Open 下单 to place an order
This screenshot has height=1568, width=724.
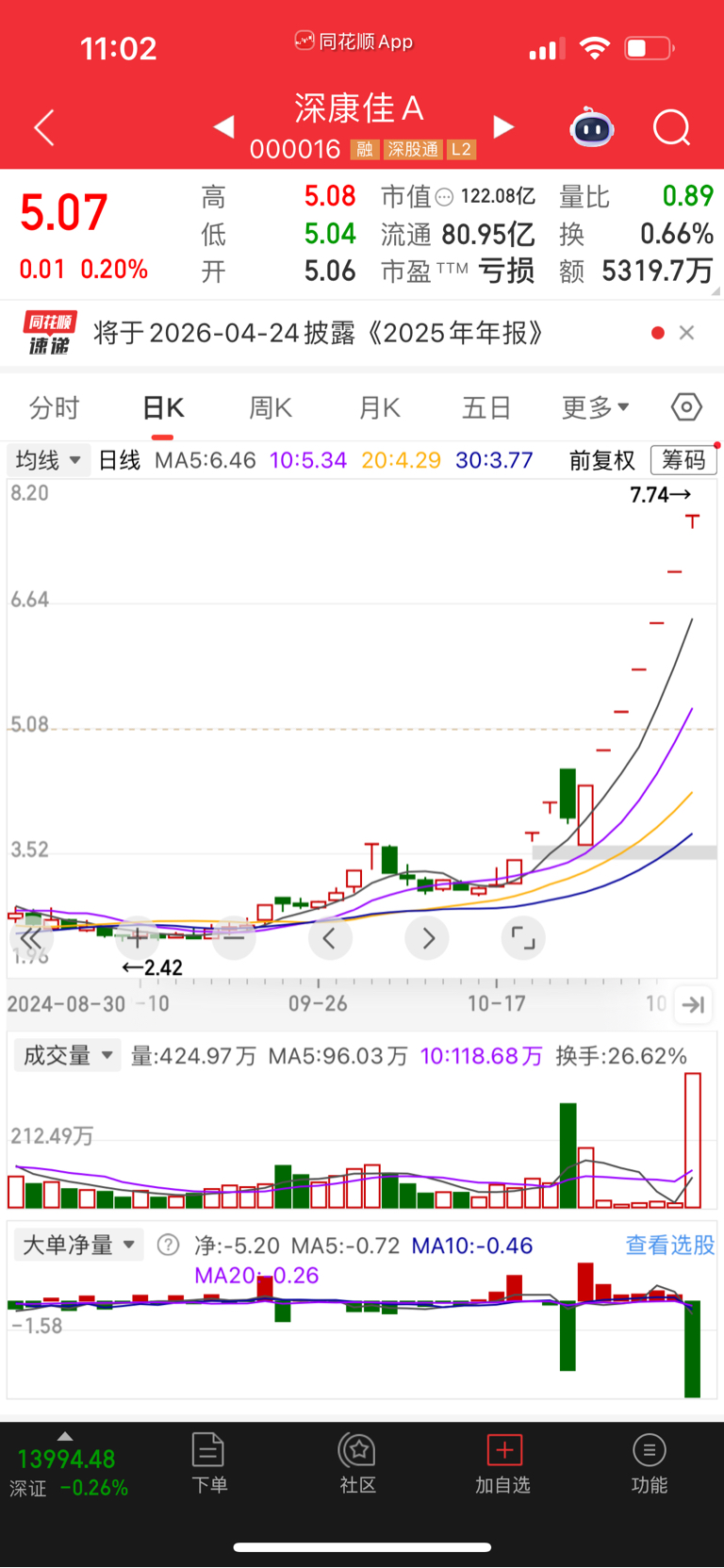coord(208,1462)
